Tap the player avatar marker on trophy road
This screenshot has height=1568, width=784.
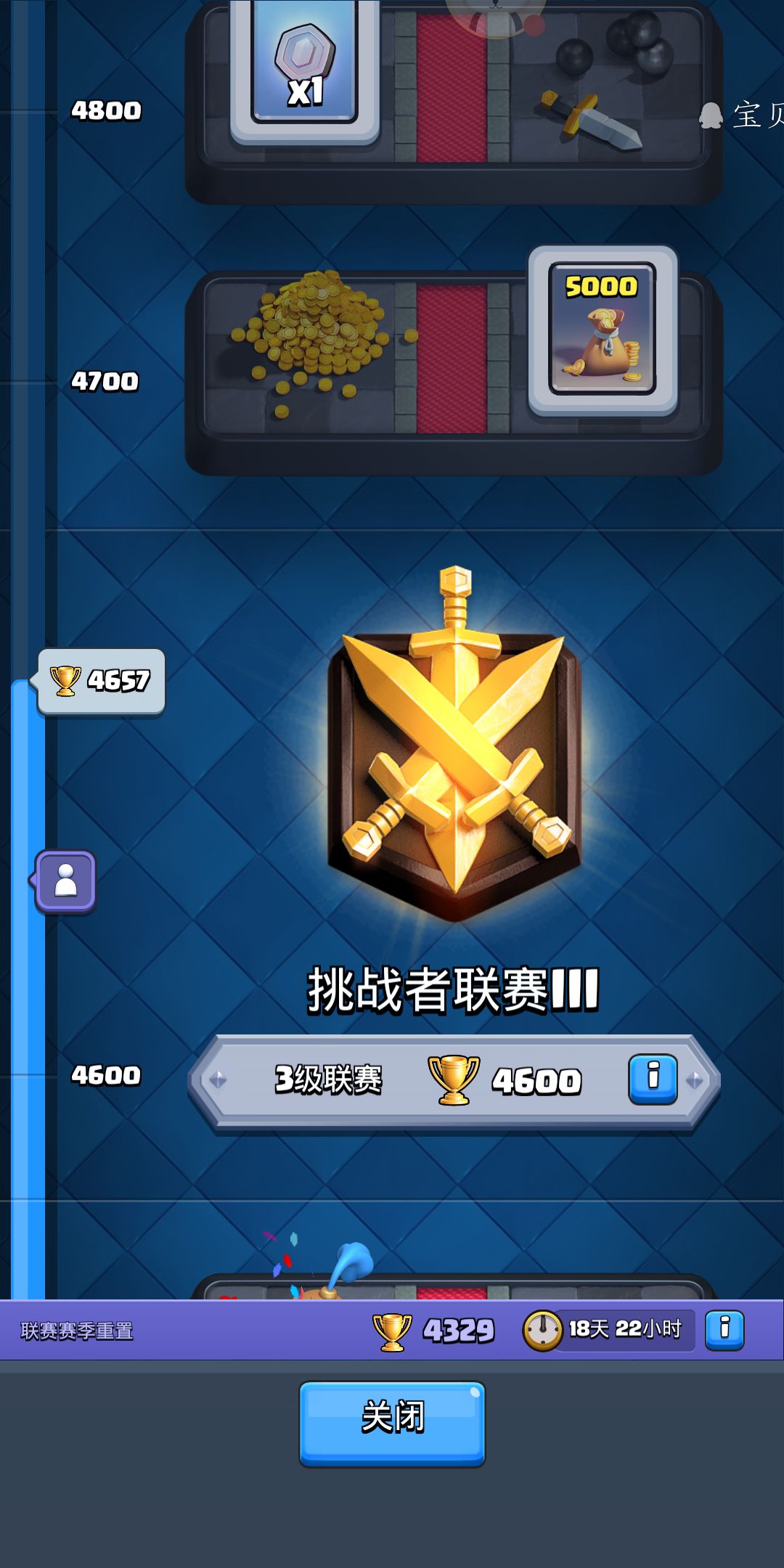(66, 881)
